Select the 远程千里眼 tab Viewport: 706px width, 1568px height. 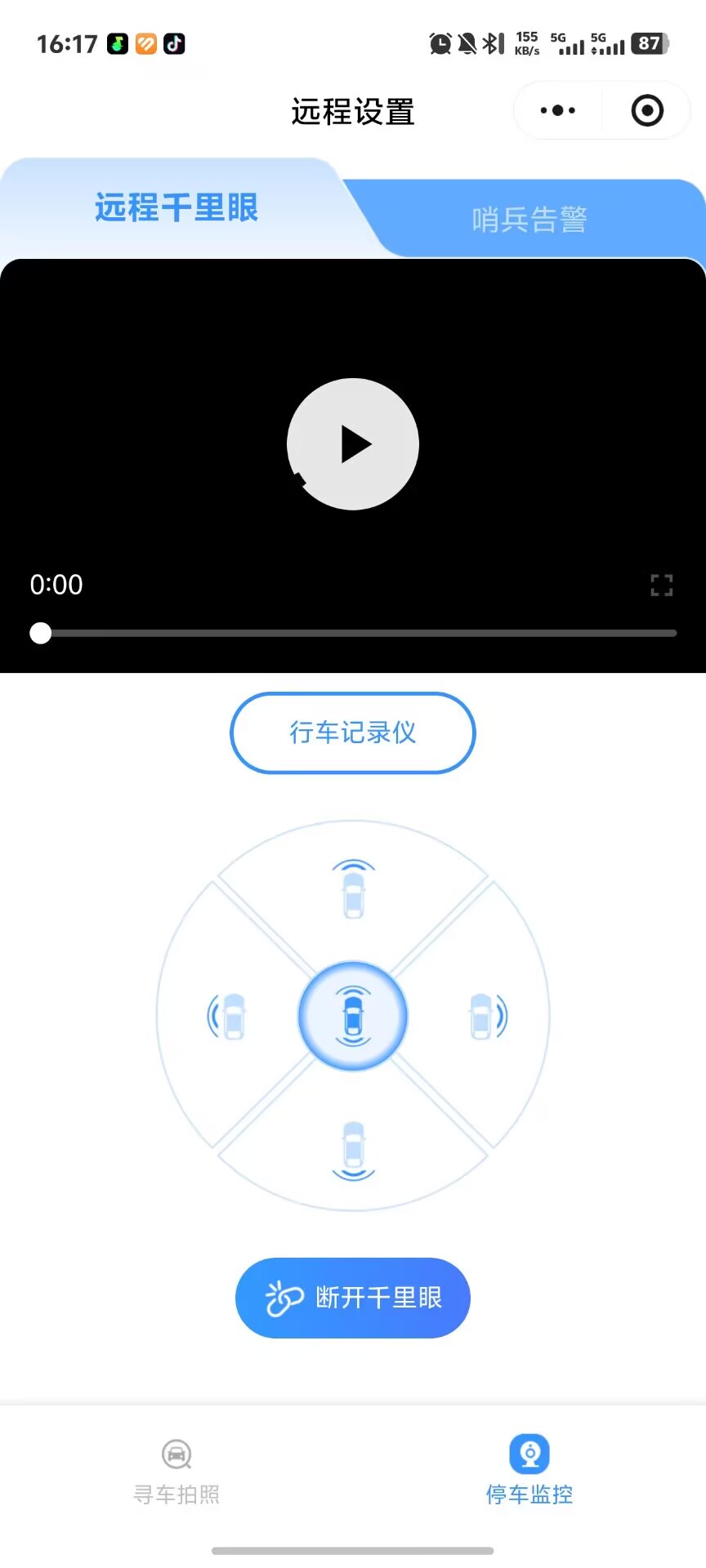(x=176, y=207)
